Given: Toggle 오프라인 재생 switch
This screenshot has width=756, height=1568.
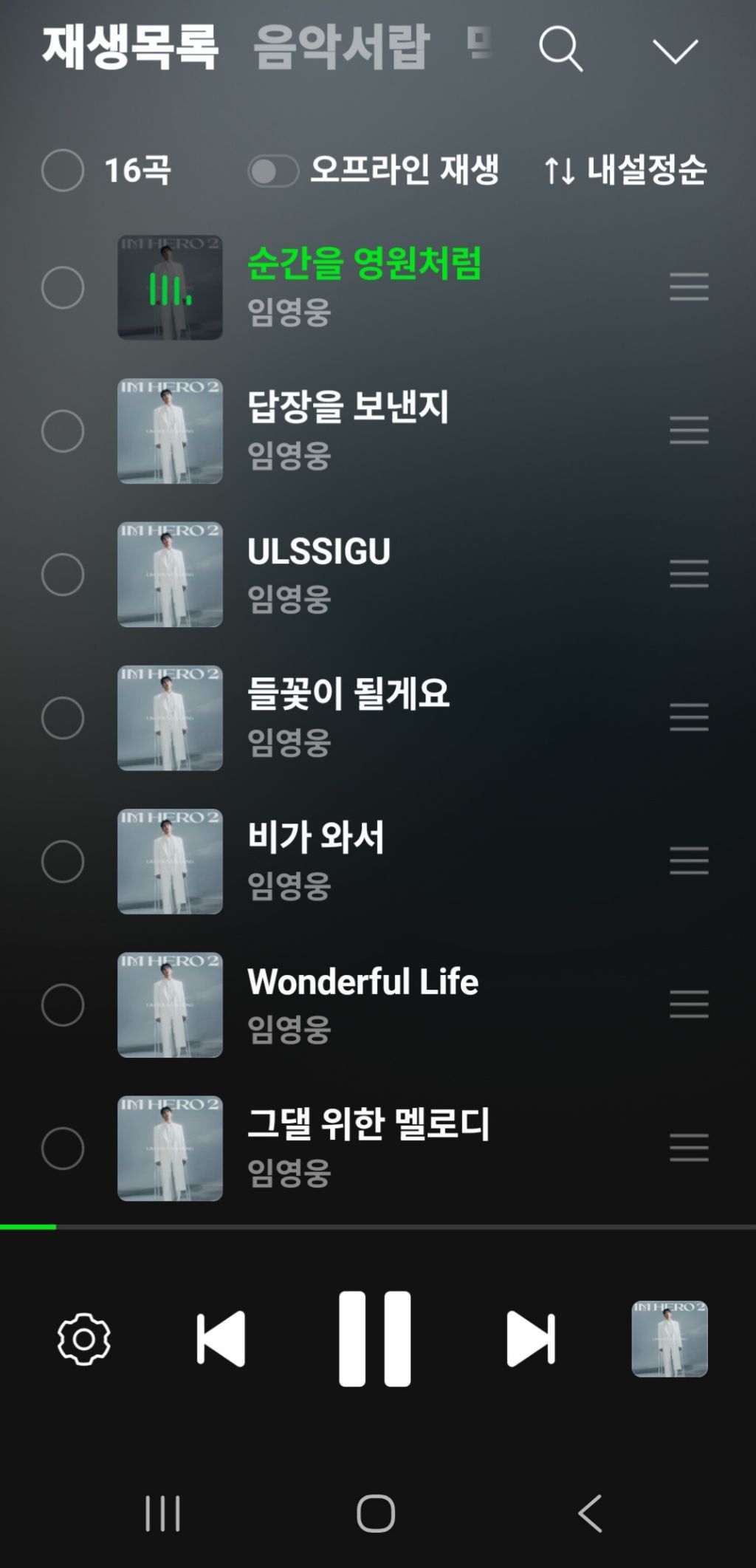Looking at the screenshot, I should (x=273, y=171).
